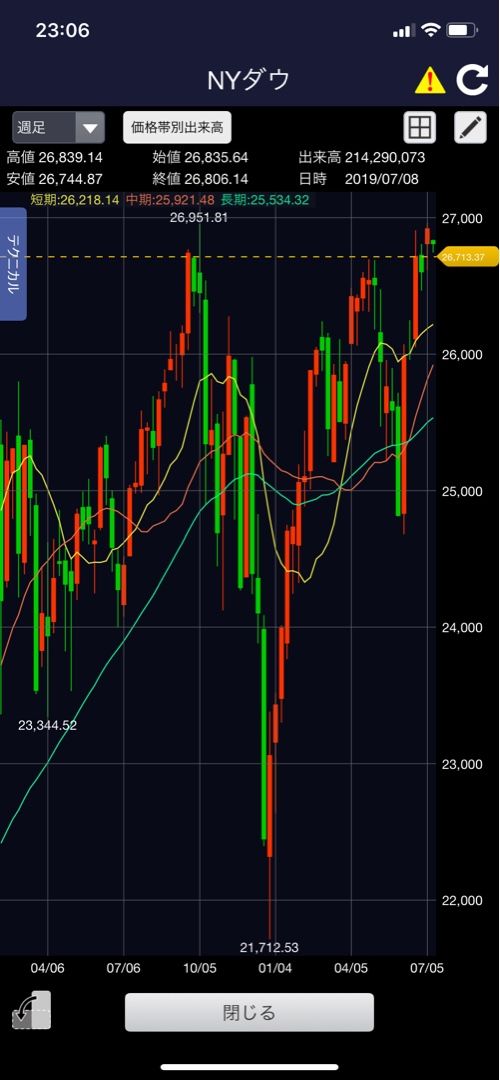Expand the テクニカル side tab
Image resolution: width=500 pixels, height=1080 pixels.
[x=13, y=264]
